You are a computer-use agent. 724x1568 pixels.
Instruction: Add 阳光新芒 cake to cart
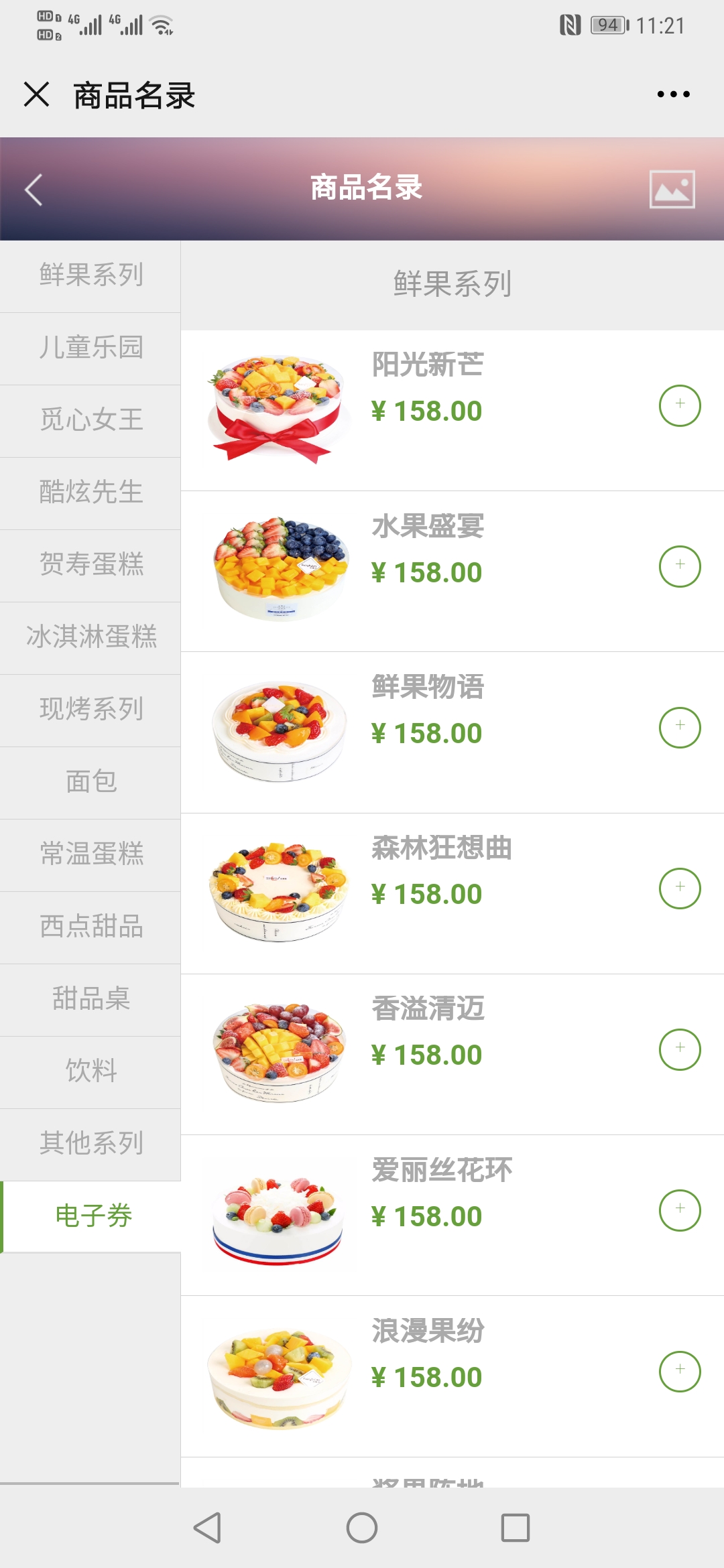point(680,405)
